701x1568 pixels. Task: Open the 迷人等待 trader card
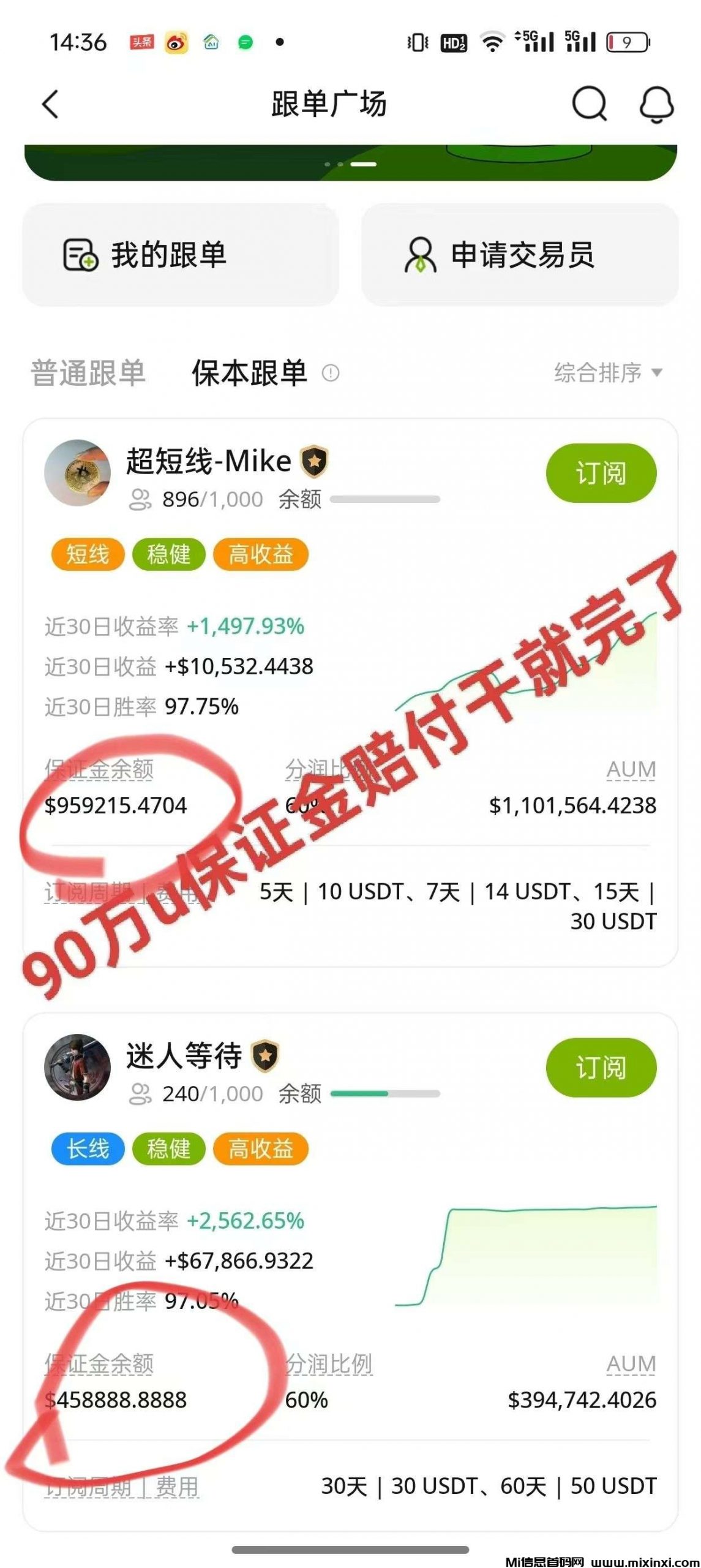pyautogui.click(x=184, y=1055)
